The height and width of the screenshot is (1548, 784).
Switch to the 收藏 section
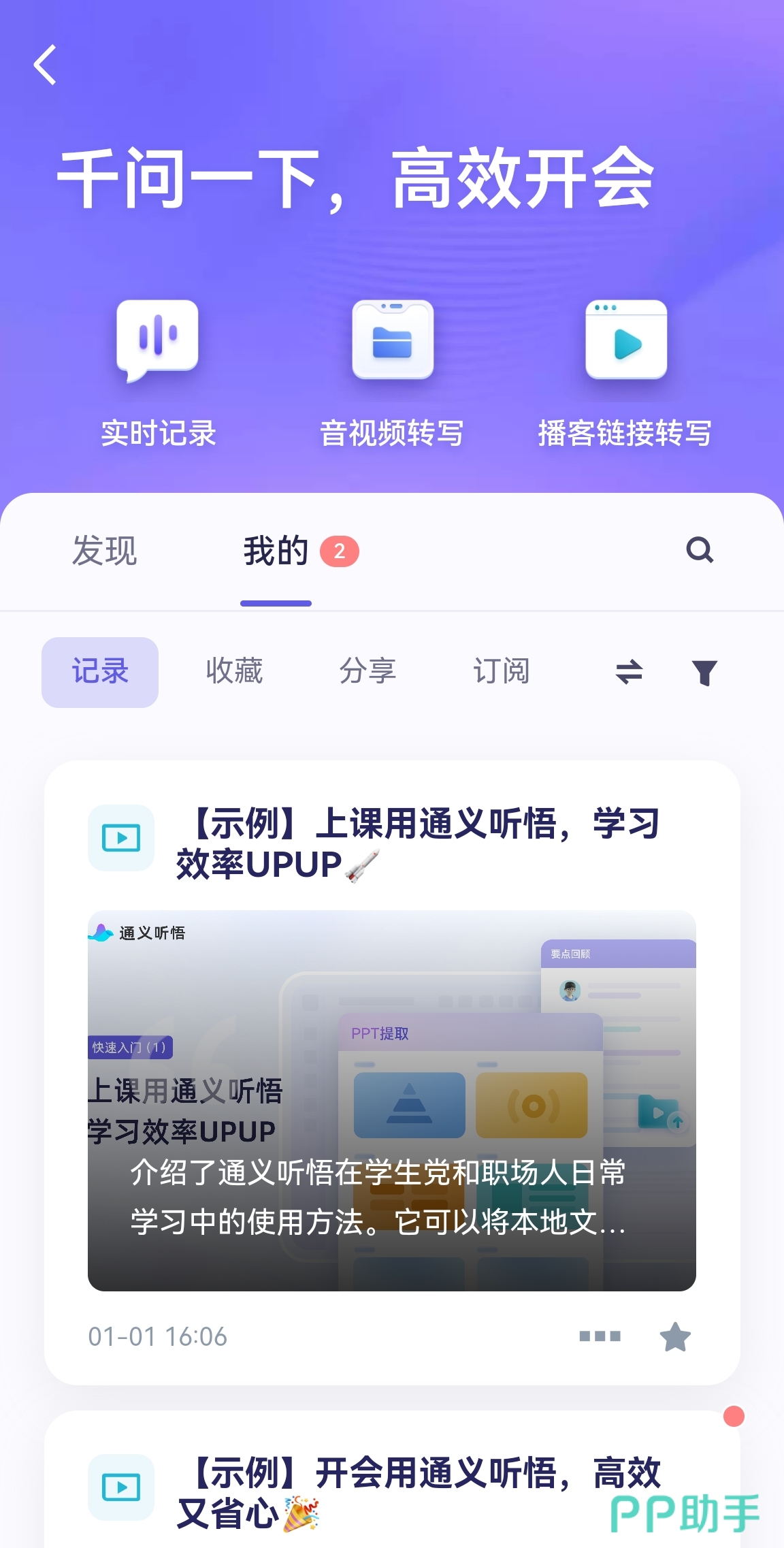coord(234,672)
